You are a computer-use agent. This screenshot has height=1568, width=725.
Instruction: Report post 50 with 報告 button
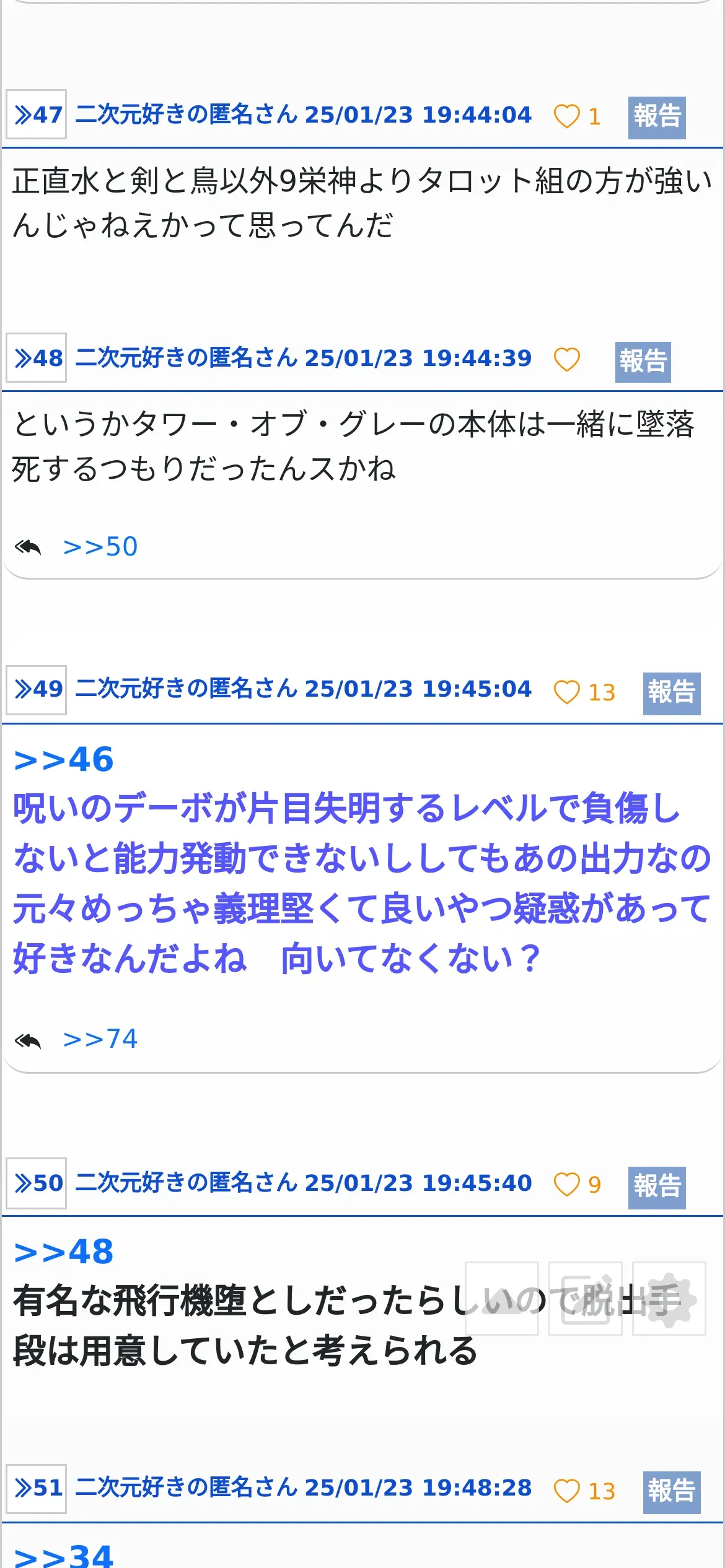click(657, 1187)
